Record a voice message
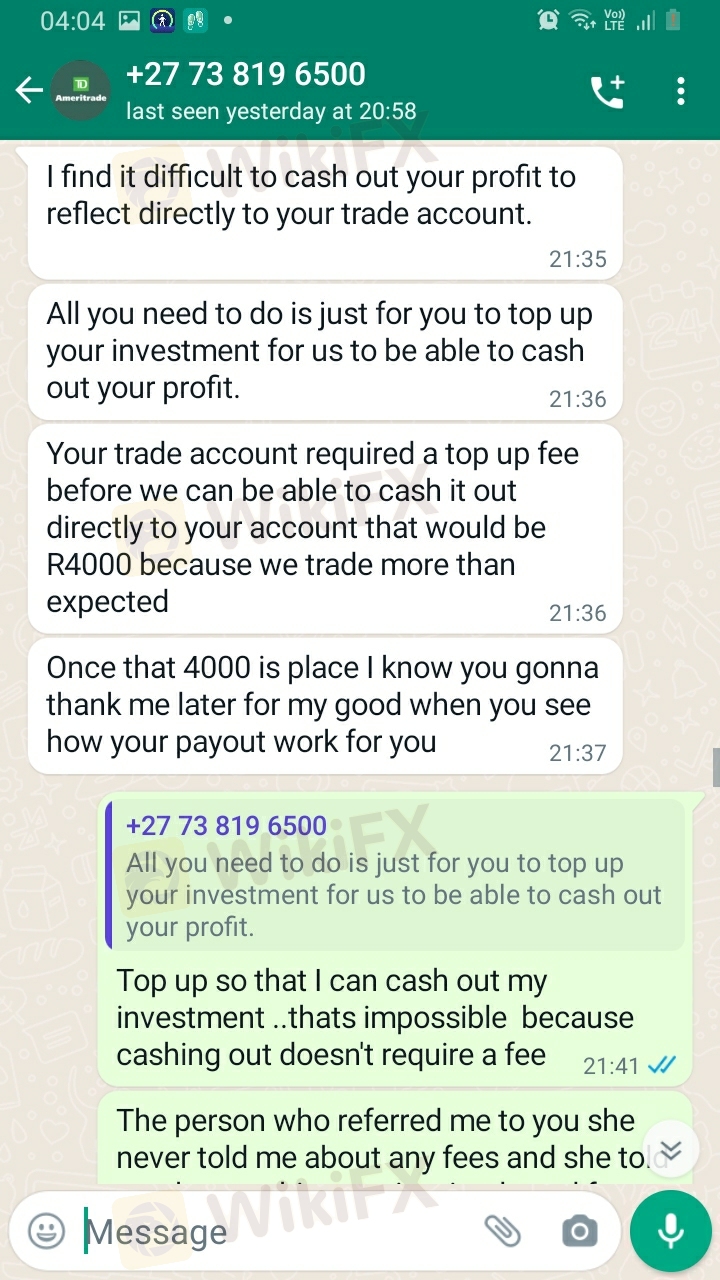 pos(670,1231)
